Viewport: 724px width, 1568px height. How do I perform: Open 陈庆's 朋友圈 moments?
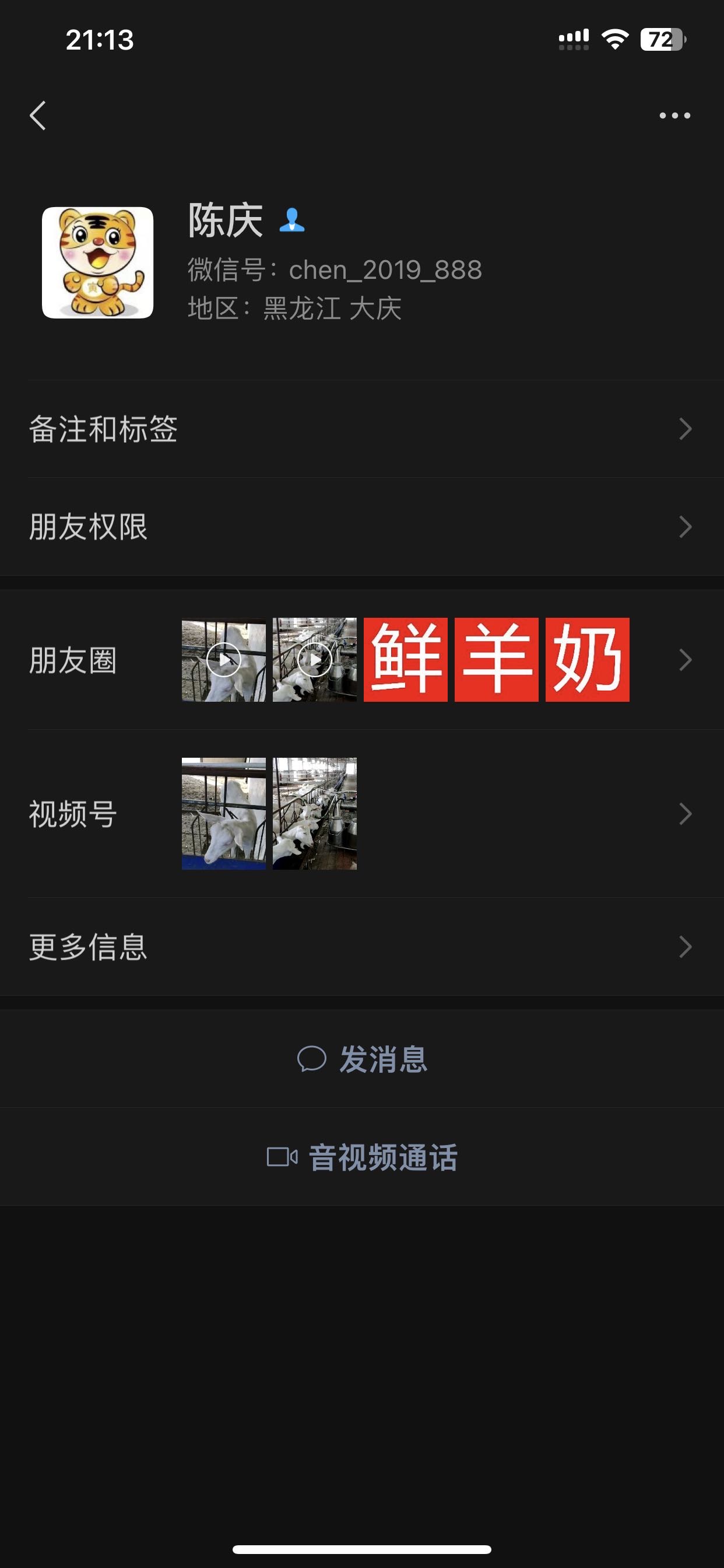click(x=361, y=660)
